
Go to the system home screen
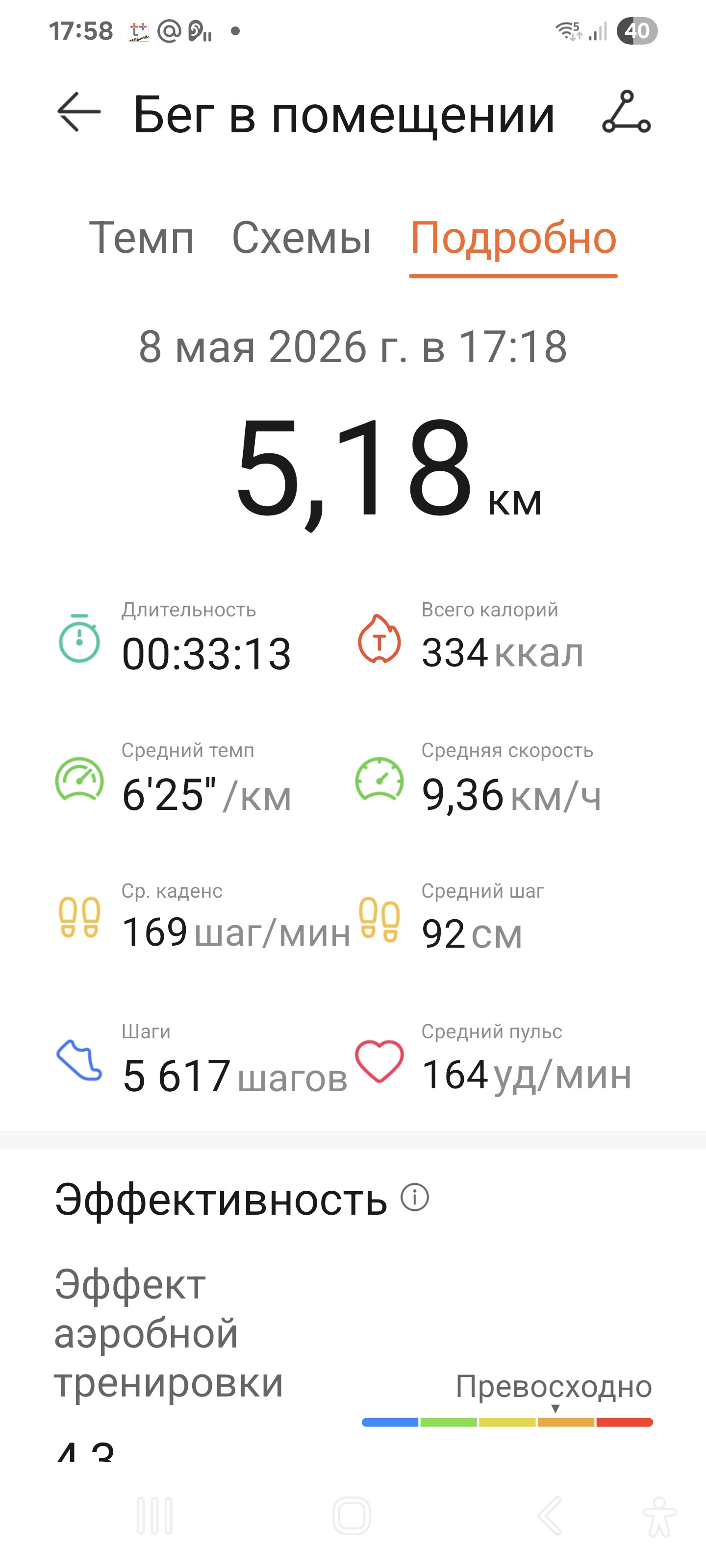coord(352,1516)
